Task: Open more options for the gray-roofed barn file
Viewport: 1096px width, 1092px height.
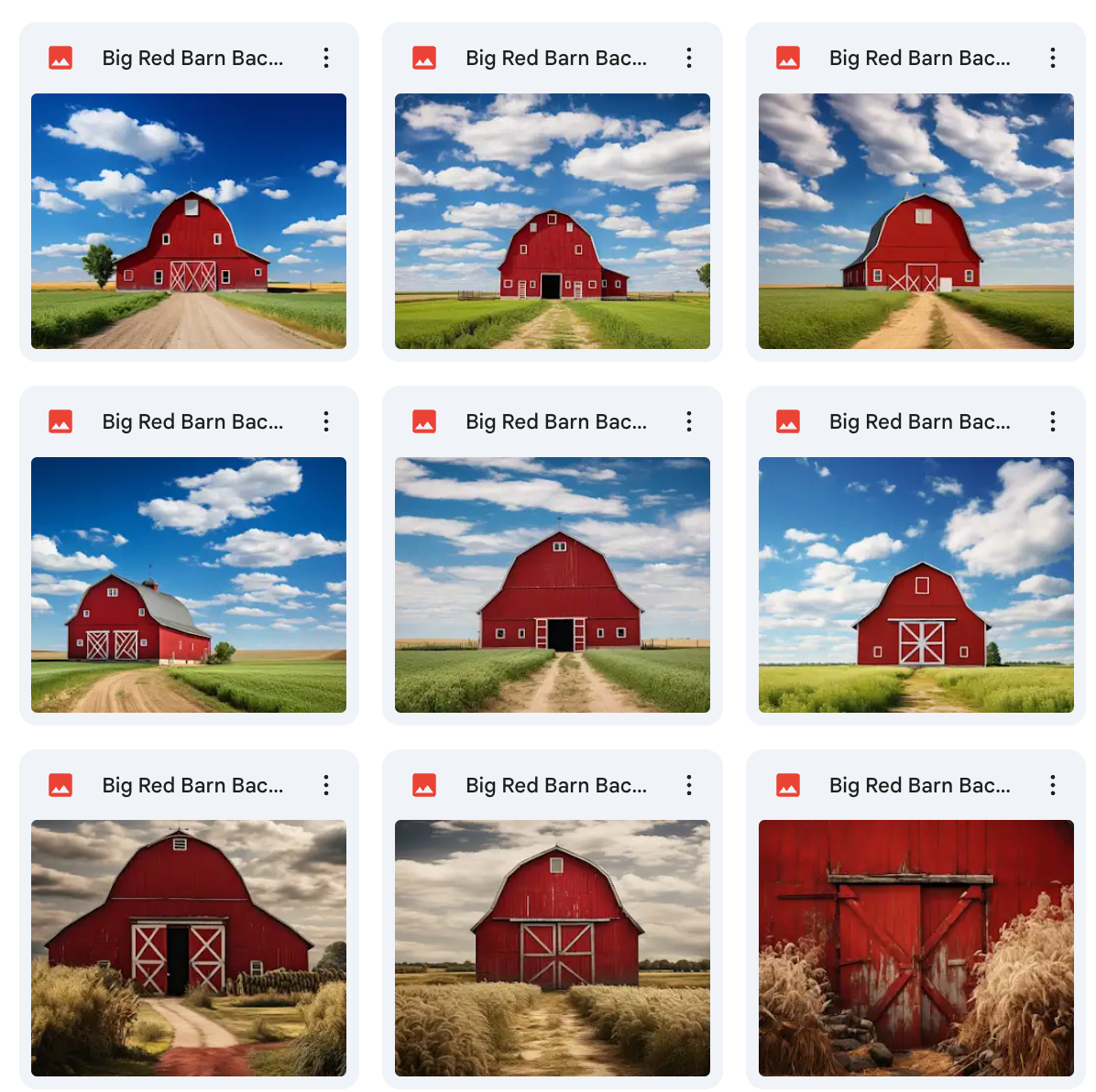Action: tap(325, 421)
